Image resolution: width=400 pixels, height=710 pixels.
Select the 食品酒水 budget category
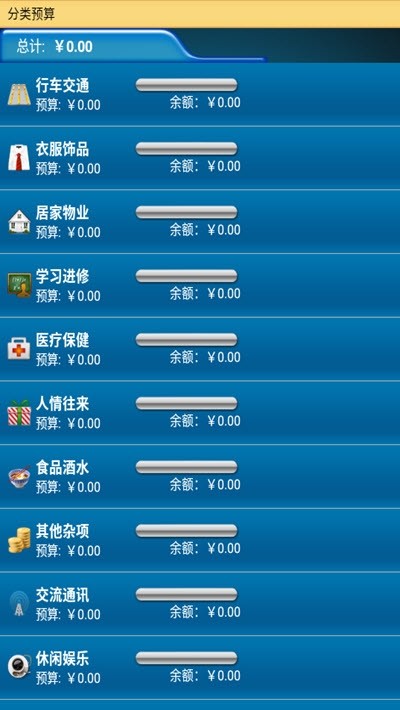pyautogui.click(x=200, y=477)
